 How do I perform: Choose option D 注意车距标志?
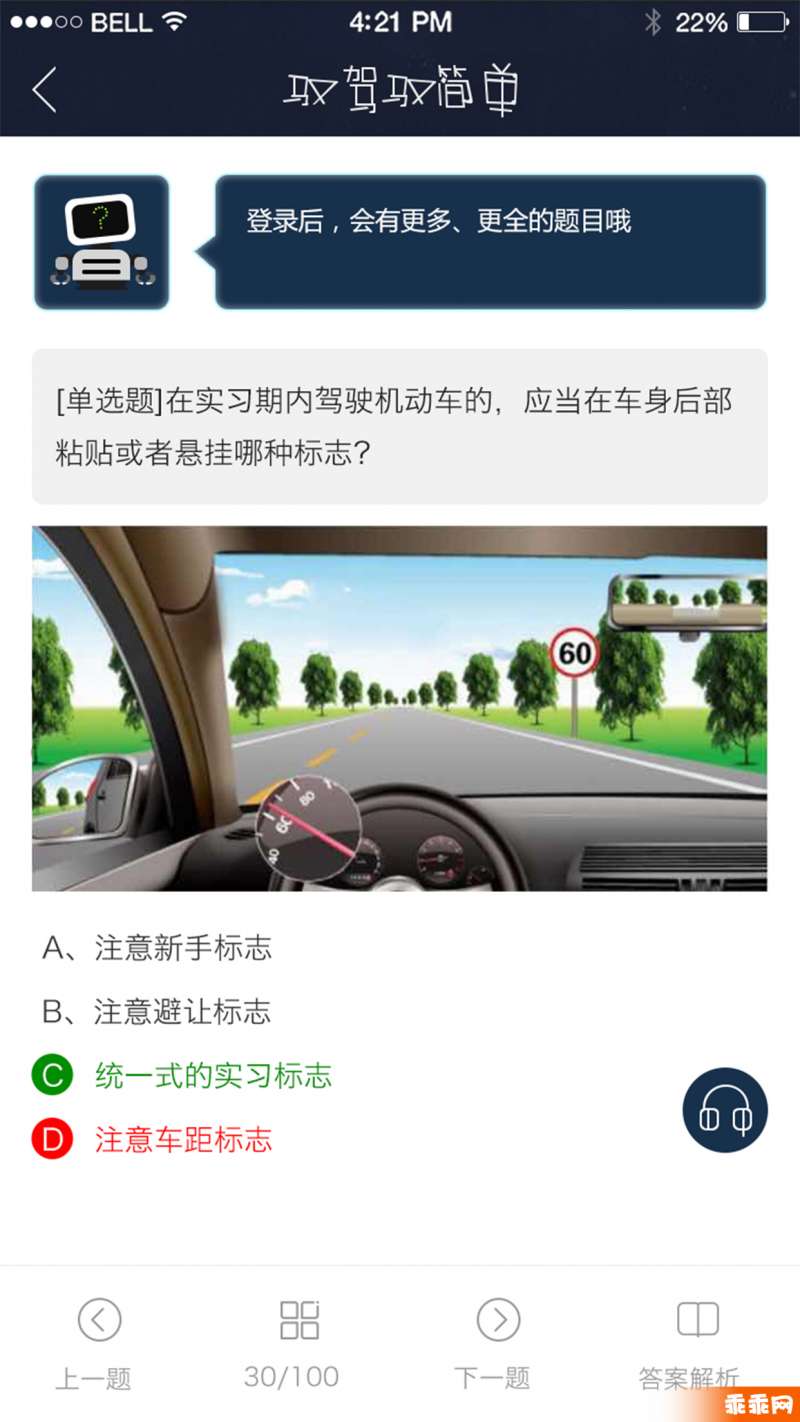(x=153, y=1140)
